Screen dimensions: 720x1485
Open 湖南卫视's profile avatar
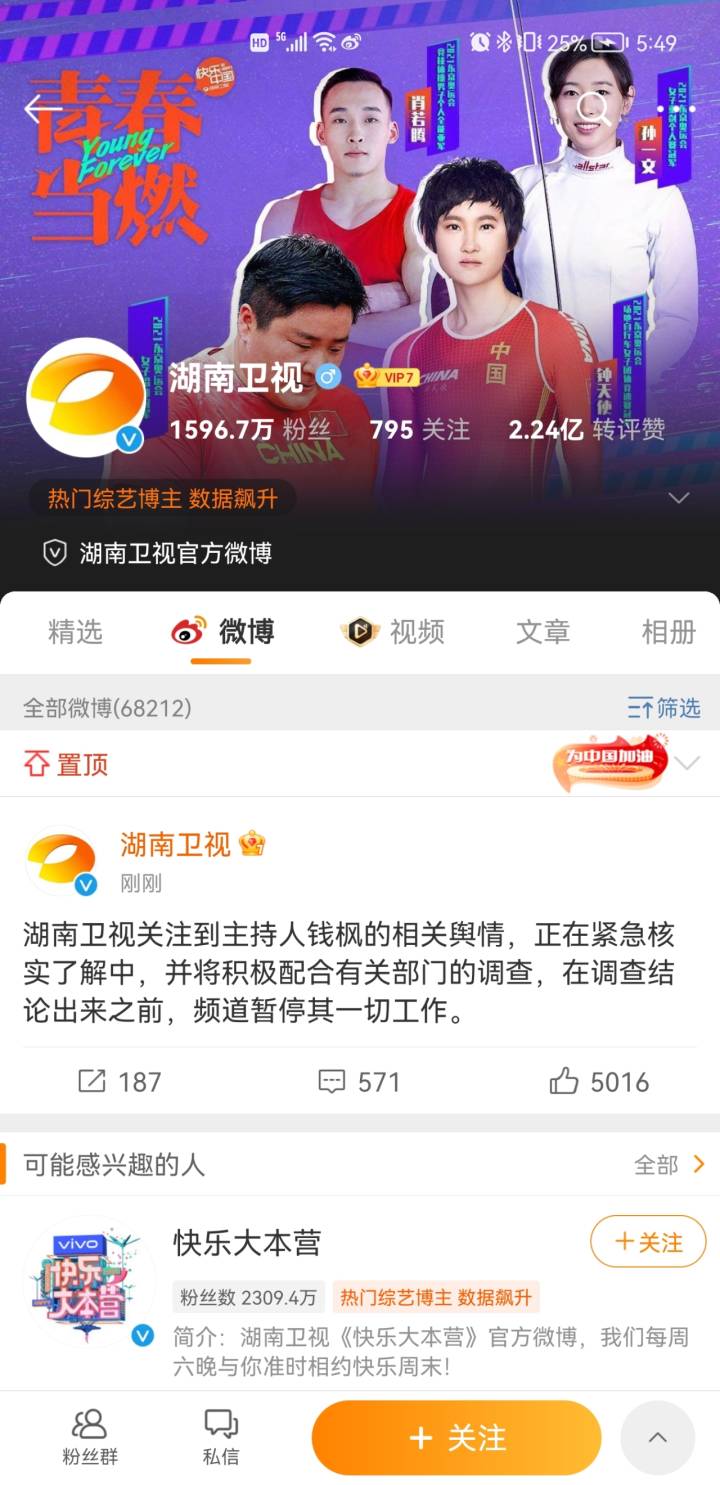[x=85, y=397]
